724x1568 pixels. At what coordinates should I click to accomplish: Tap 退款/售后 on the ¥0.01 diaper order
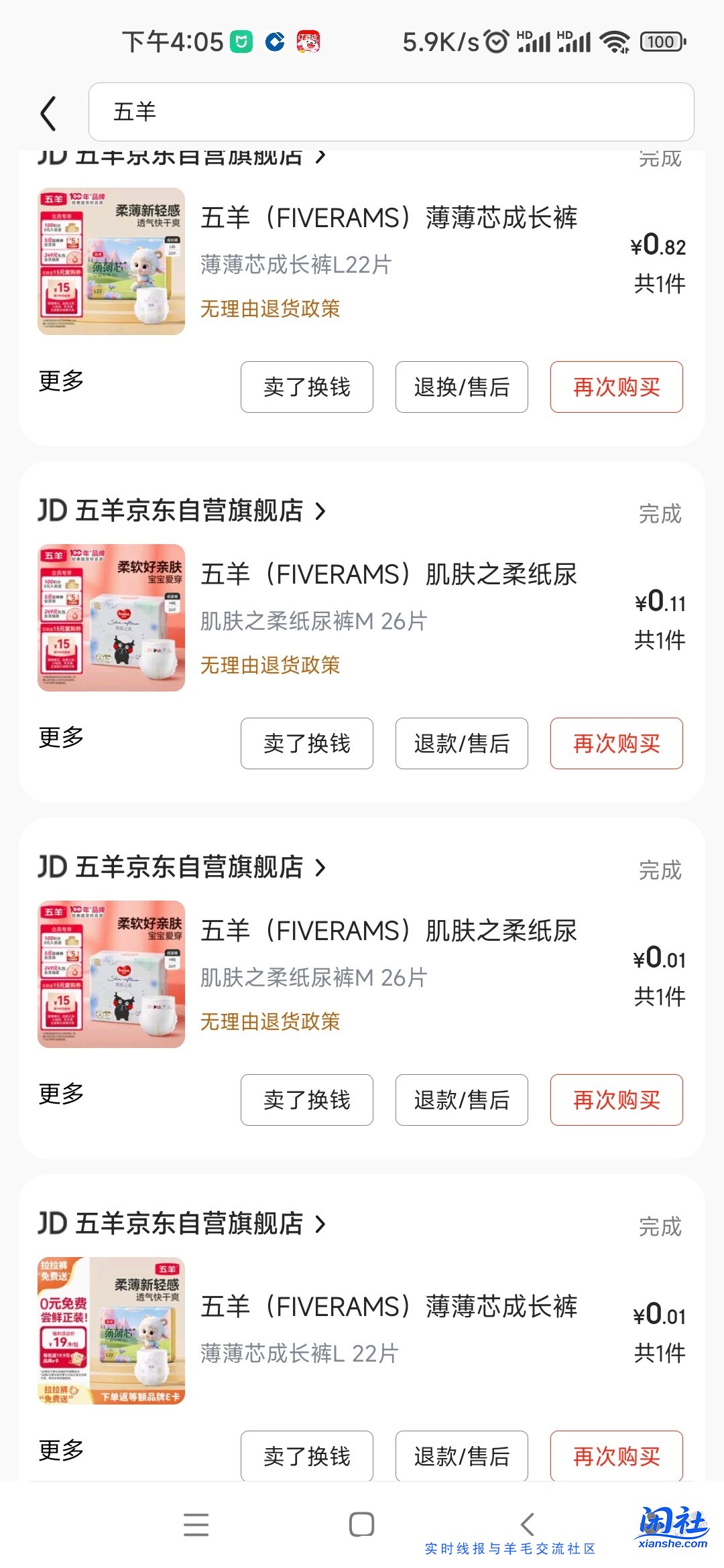click(x=462, y=1100)
